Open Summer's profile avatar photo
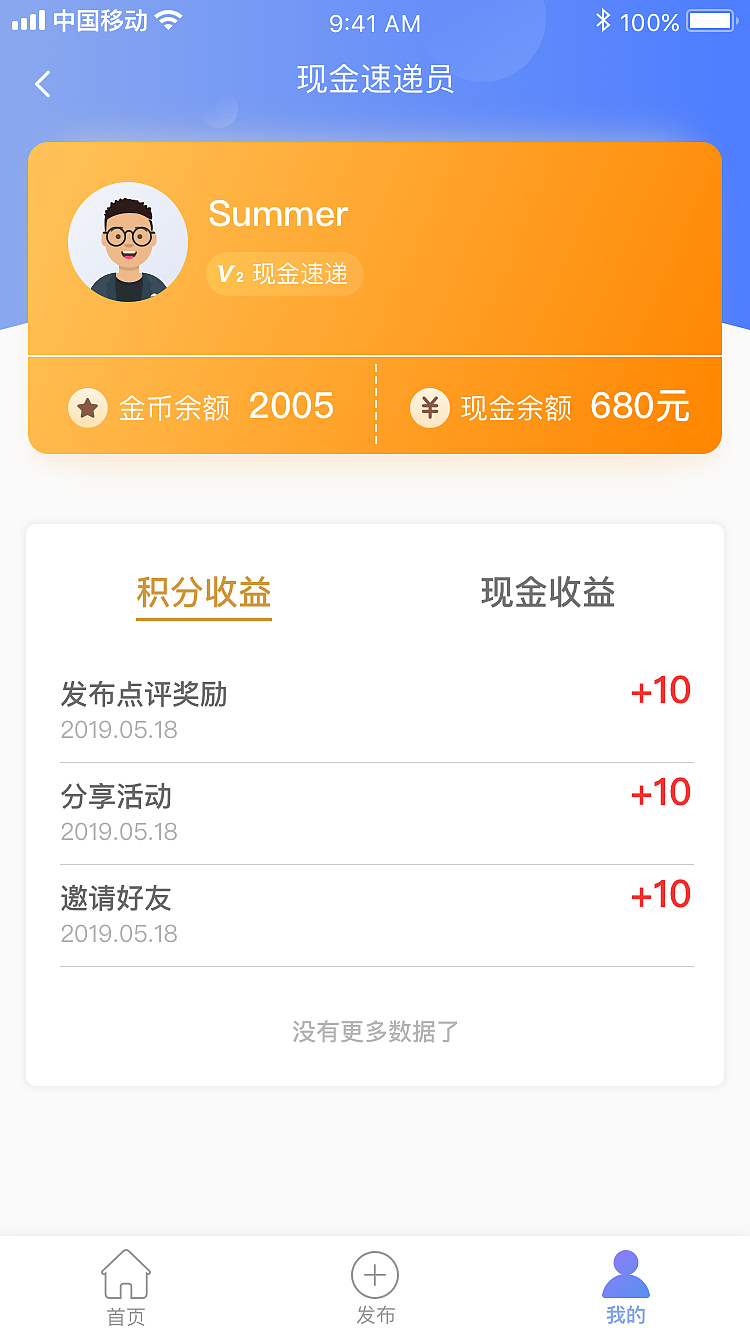This screenshot has height=1334, width=750. pos(127,241)
